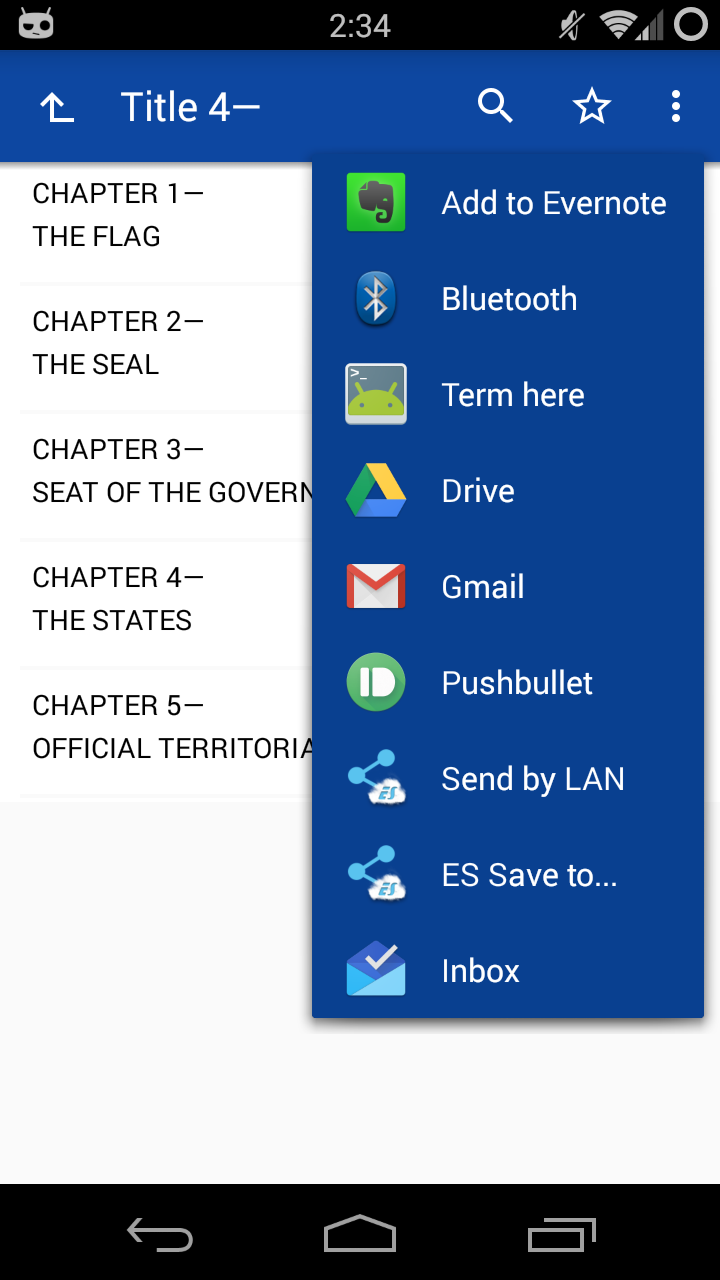The image size is (720, 1280).
Task: Open the overflow menu
Action: pyautogui.click(x=675, y=105)
